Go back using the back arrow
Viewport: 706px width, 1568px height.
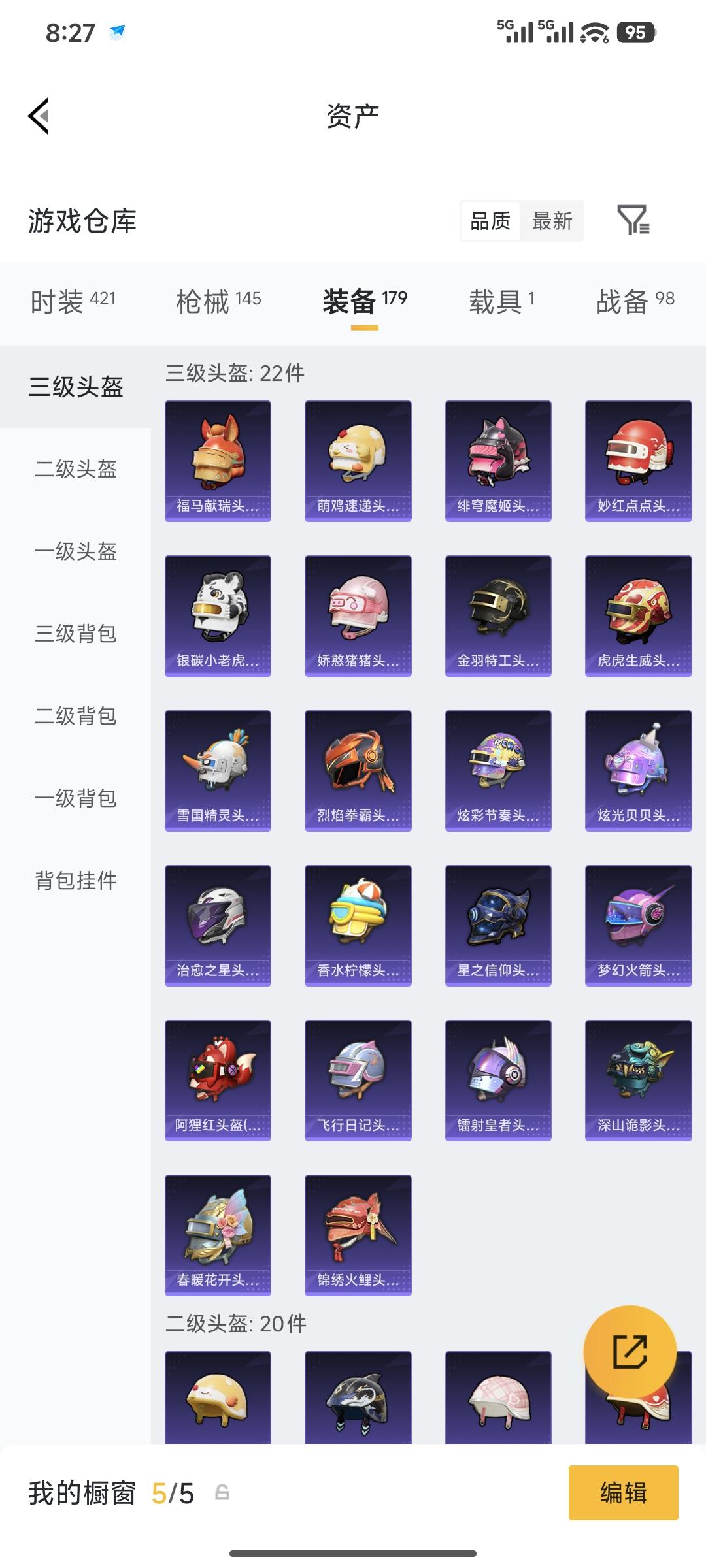[x=37, y=115]
